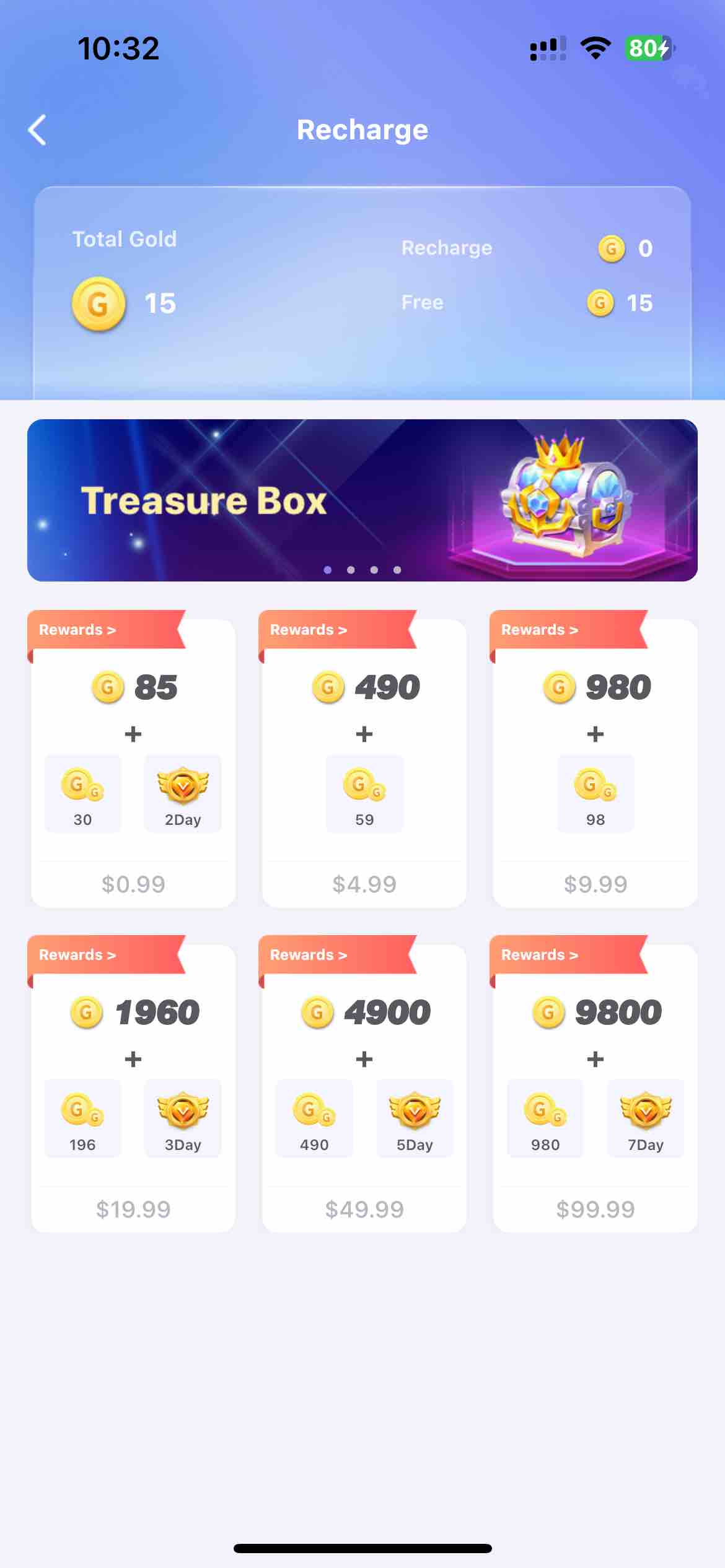The height and width of the screenshot is (1568, 725).
Task: Buy the 85 gold pack for $0.99
Action: pyautogui.click(x=133, y=883)
